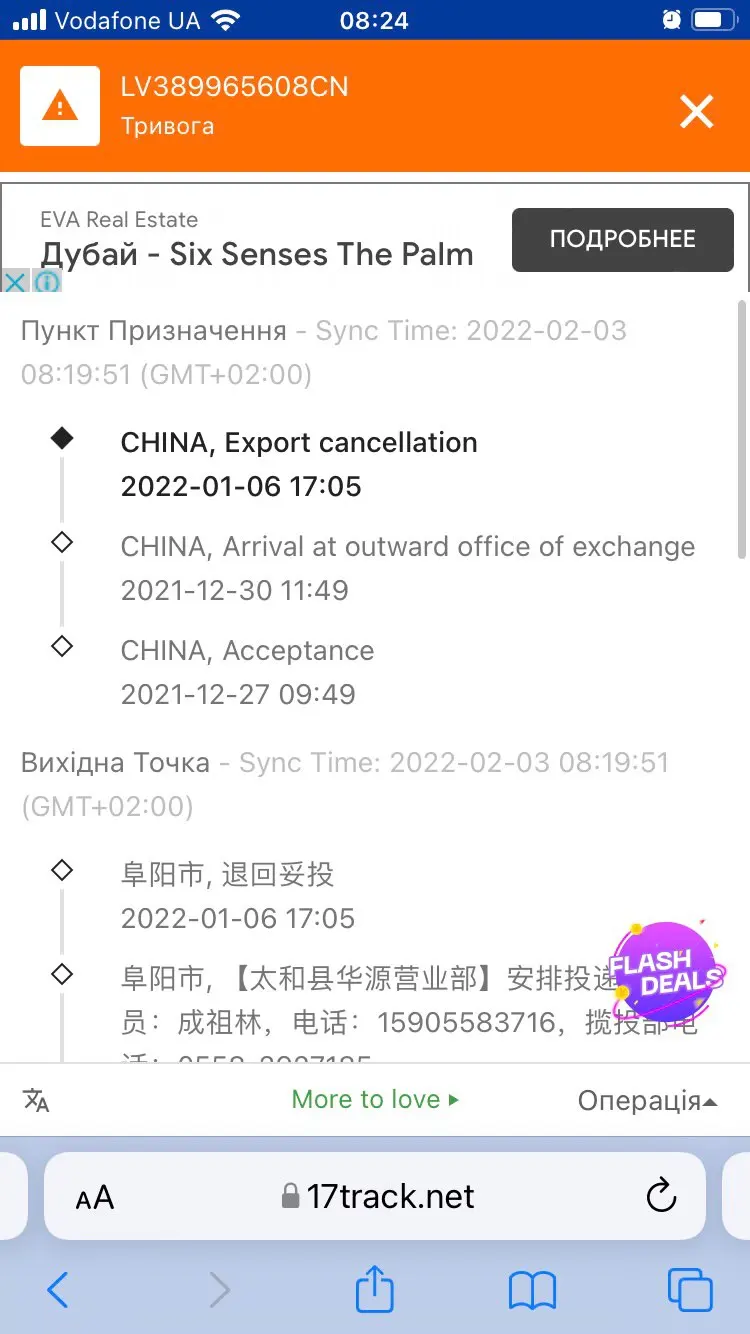Tap the ПОДРОБНЕЕ ad button

(622, 240)
